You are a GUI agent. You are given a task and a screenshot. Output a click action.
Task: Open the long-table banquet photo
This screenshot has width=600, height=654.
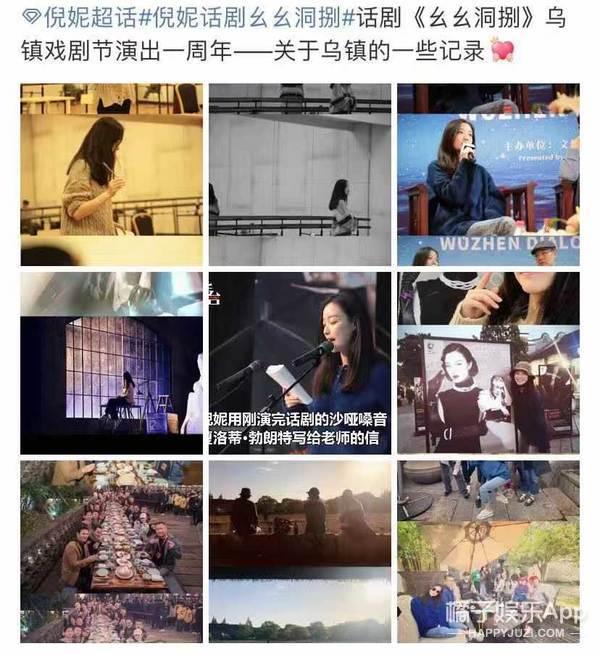[111, 550]
